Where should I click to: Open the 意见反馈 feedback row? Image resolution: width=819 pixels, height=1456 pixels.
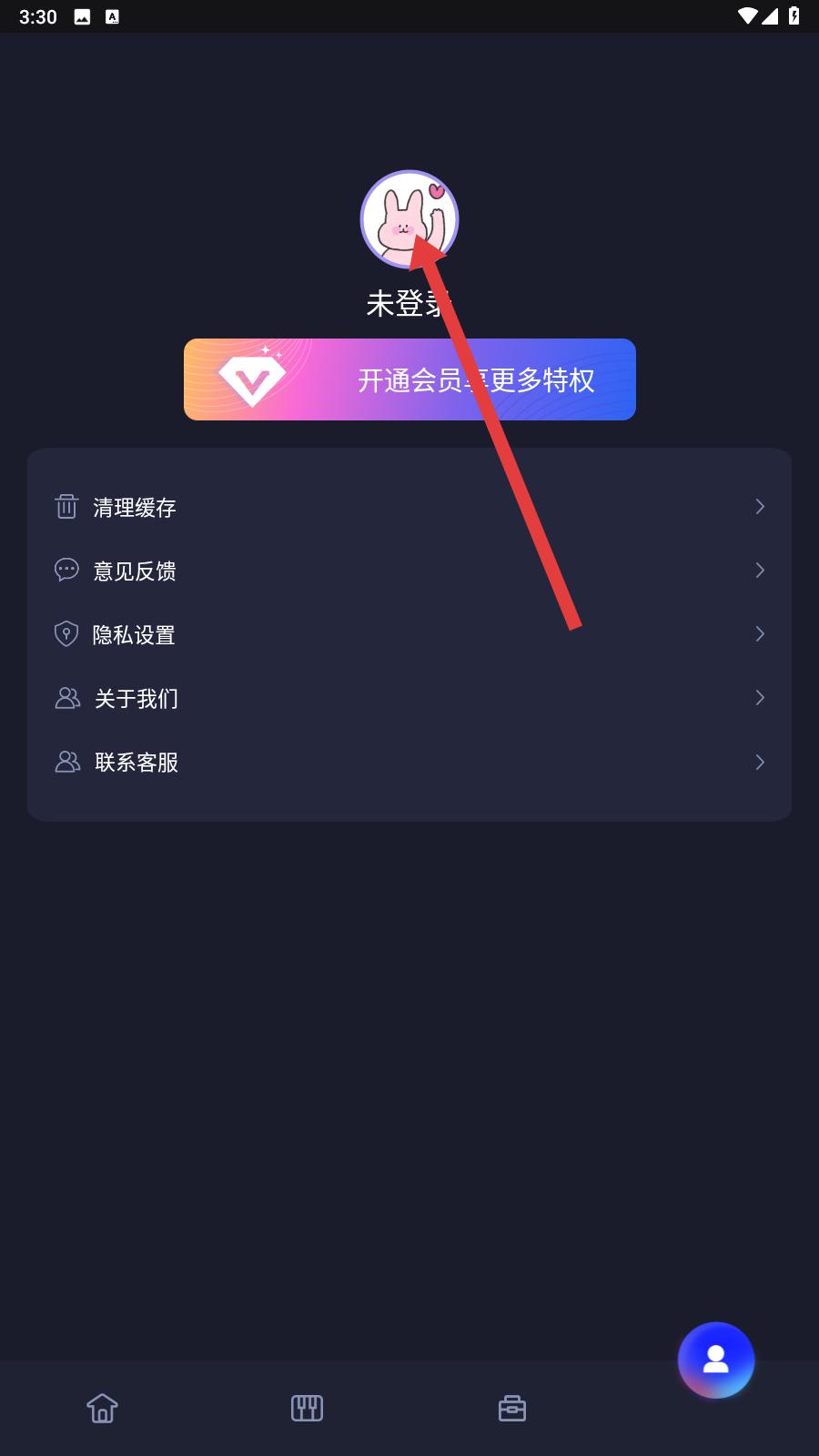coord(409,571)
